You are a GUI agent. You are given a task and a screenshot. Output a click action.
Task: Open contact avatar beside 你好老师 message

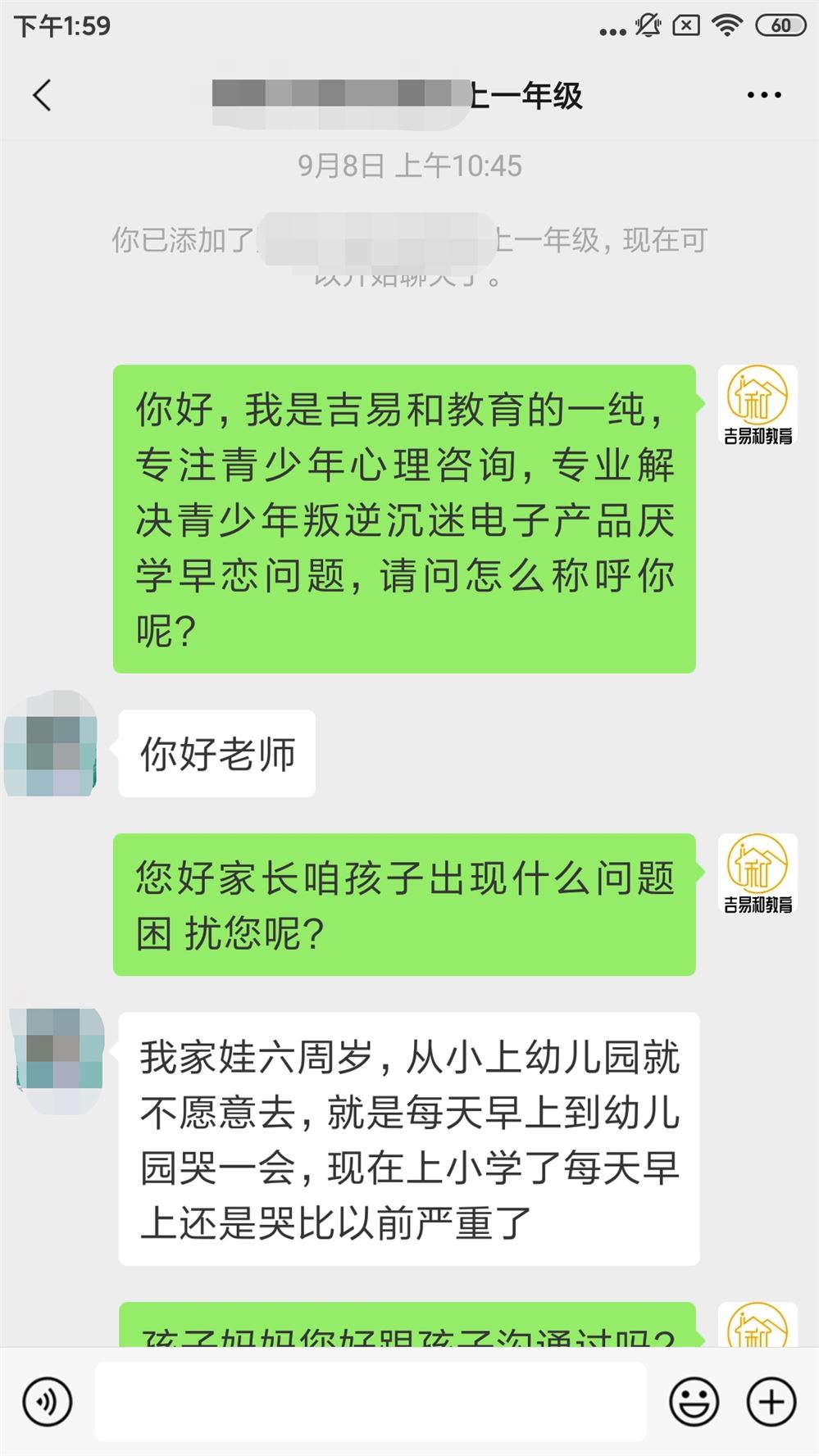(52, 745)
